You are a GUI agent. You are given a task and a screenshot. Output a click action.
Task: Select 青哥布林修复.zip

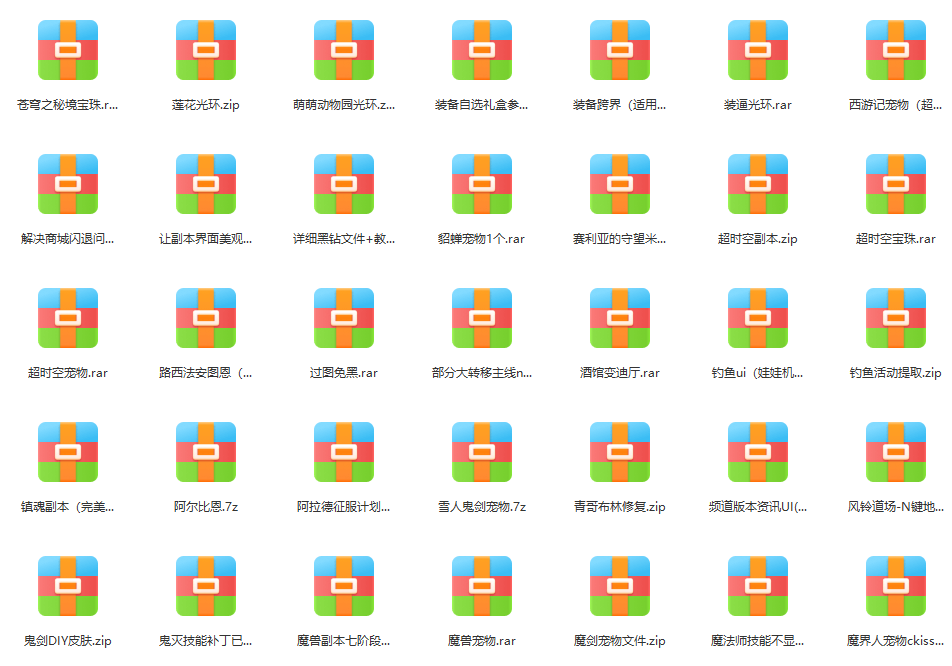[x=620, y=452]
